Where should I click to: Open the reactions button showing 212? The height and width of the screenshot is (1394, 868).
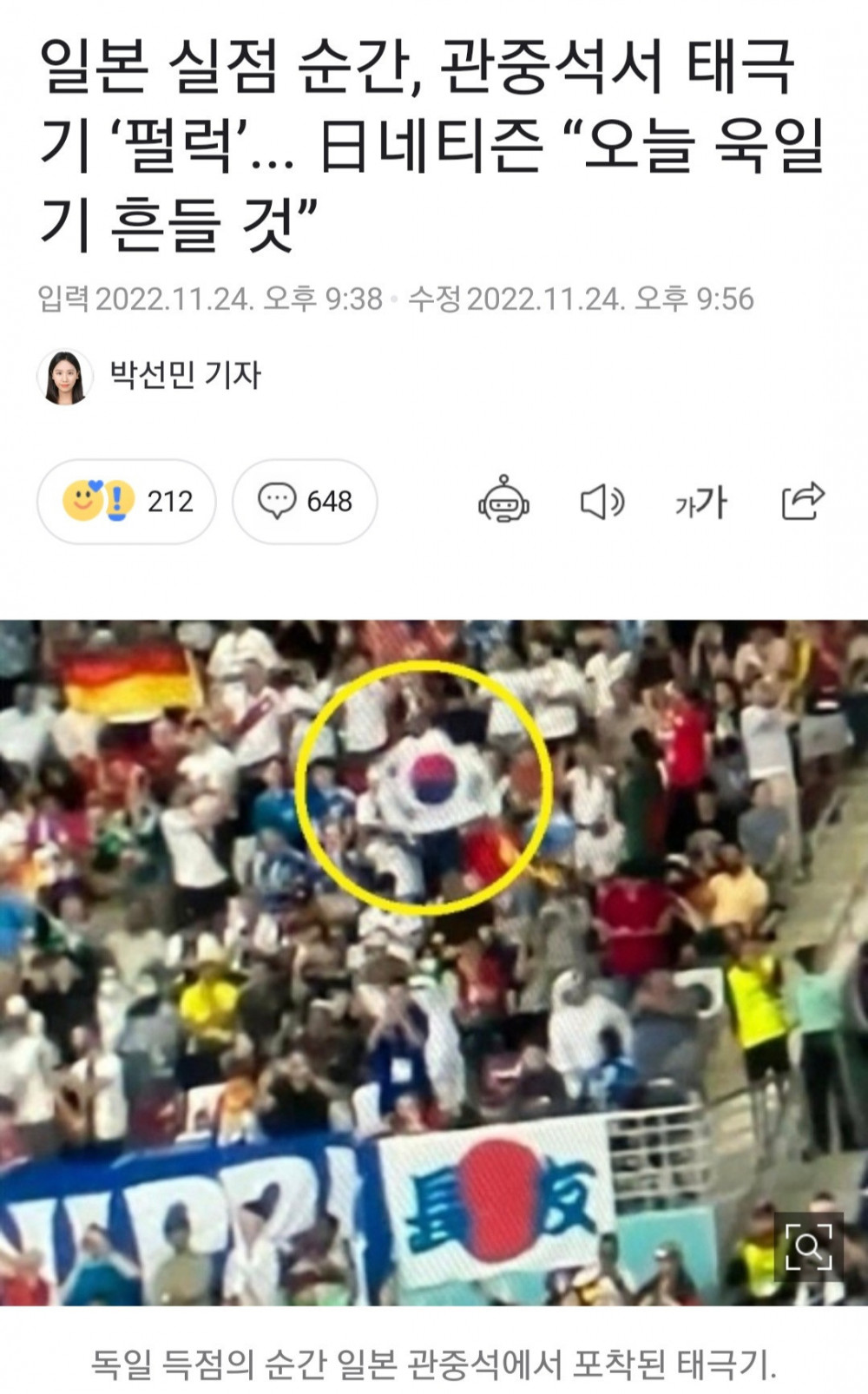pos(127,502)
